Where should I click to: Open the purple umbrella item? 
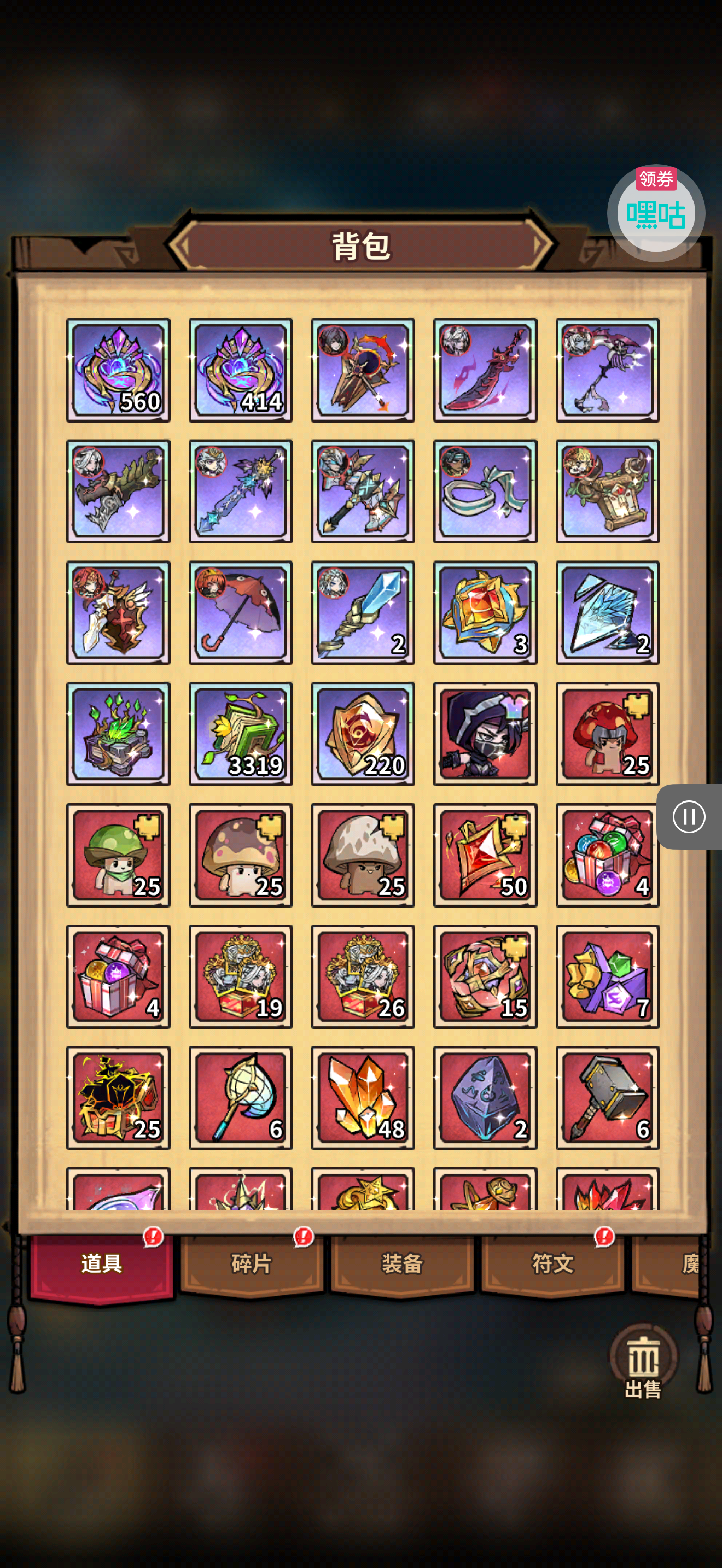(x=241, y=613)
